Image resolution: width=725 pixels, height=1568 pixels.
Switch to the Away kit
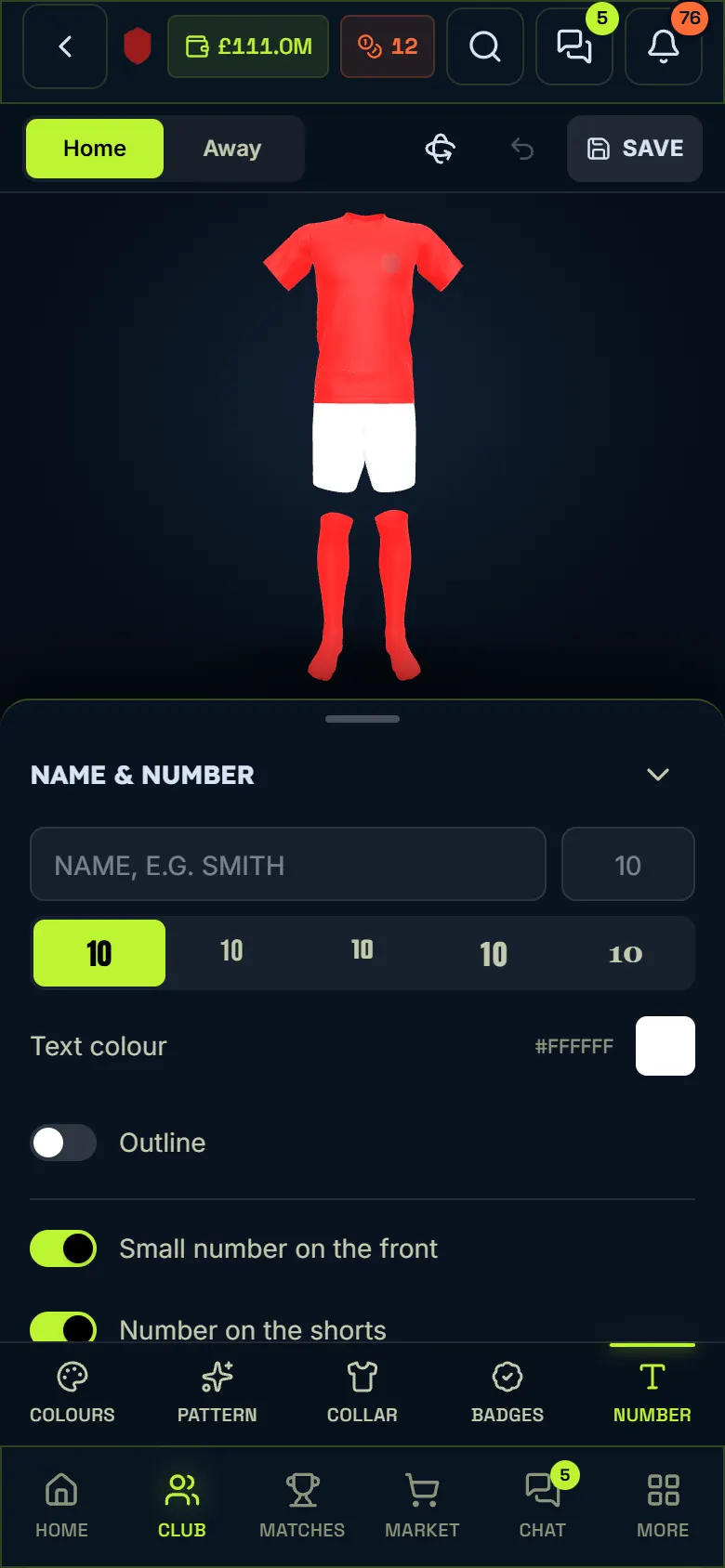tap(232, 149)
